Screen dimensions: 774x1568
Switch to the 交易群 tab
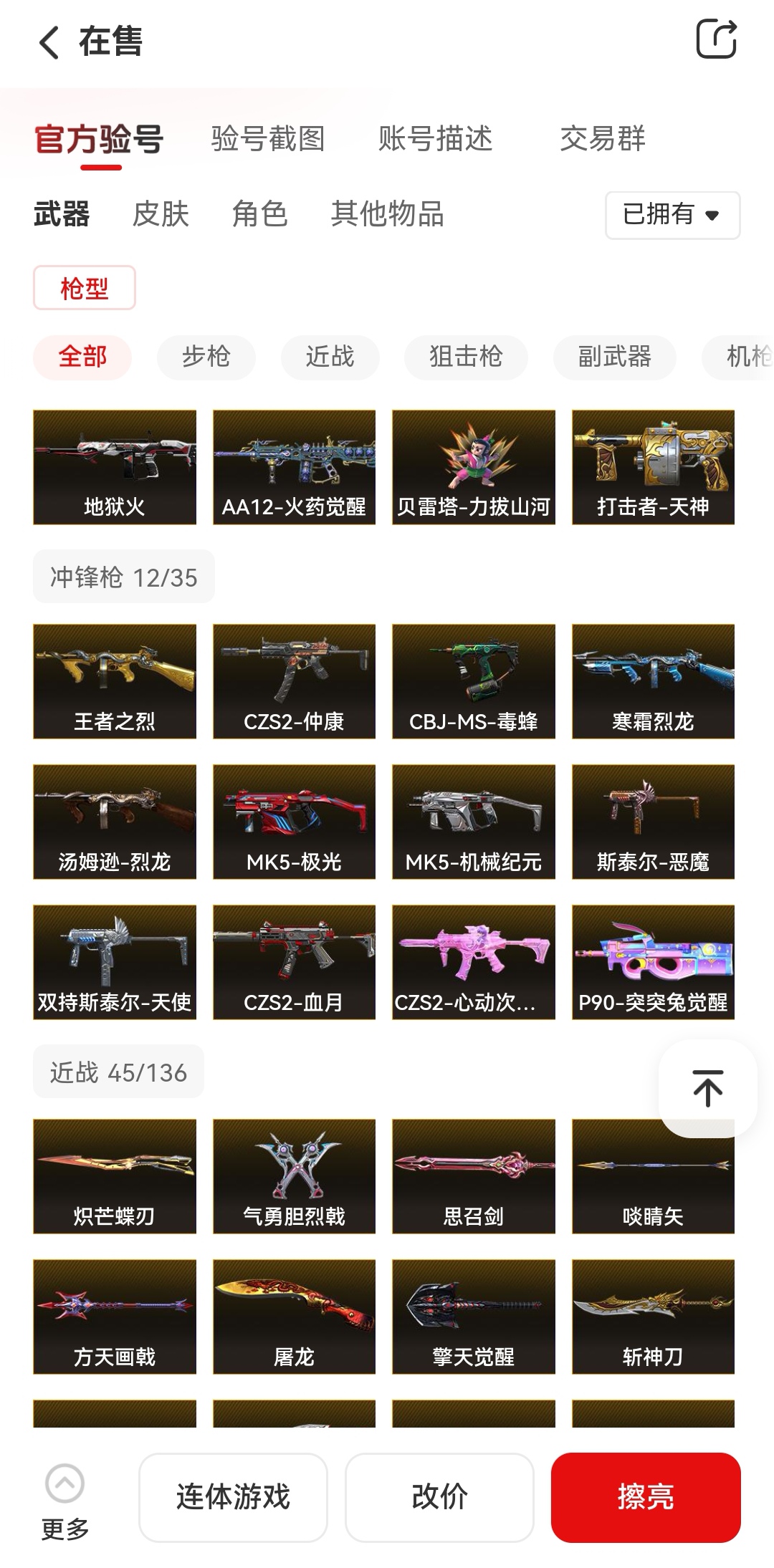pos(602,139)
